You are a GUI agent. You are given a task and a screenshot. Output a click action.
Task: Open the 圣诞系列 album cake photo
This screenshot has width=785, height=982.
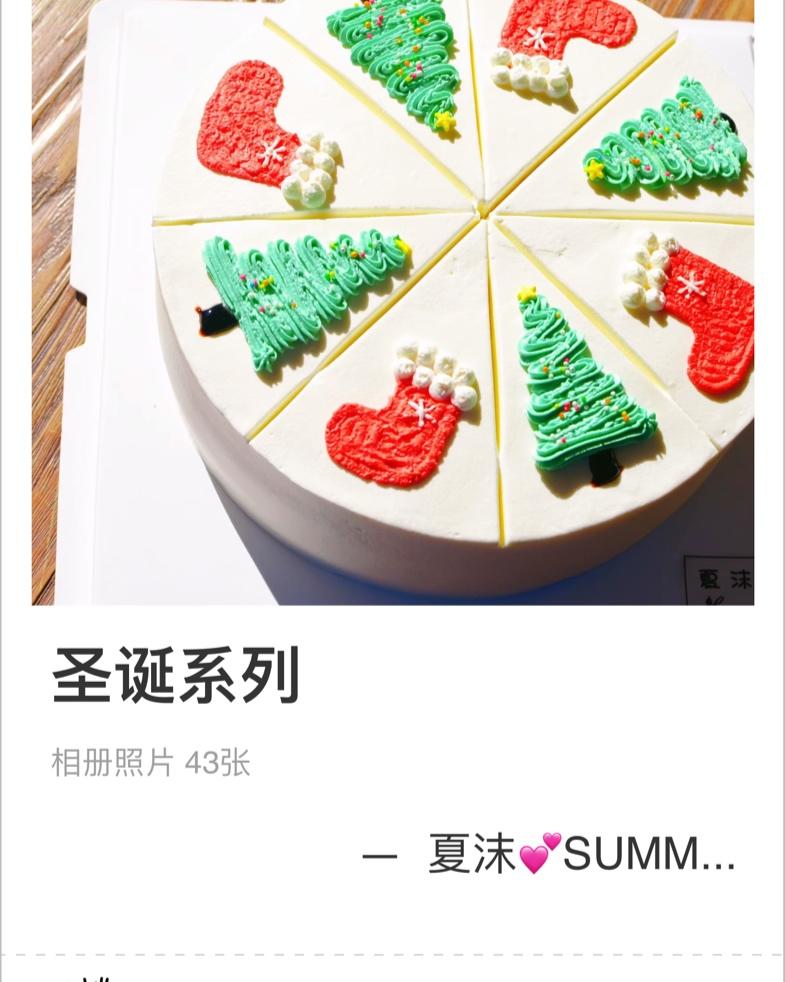tap(392, 300)
